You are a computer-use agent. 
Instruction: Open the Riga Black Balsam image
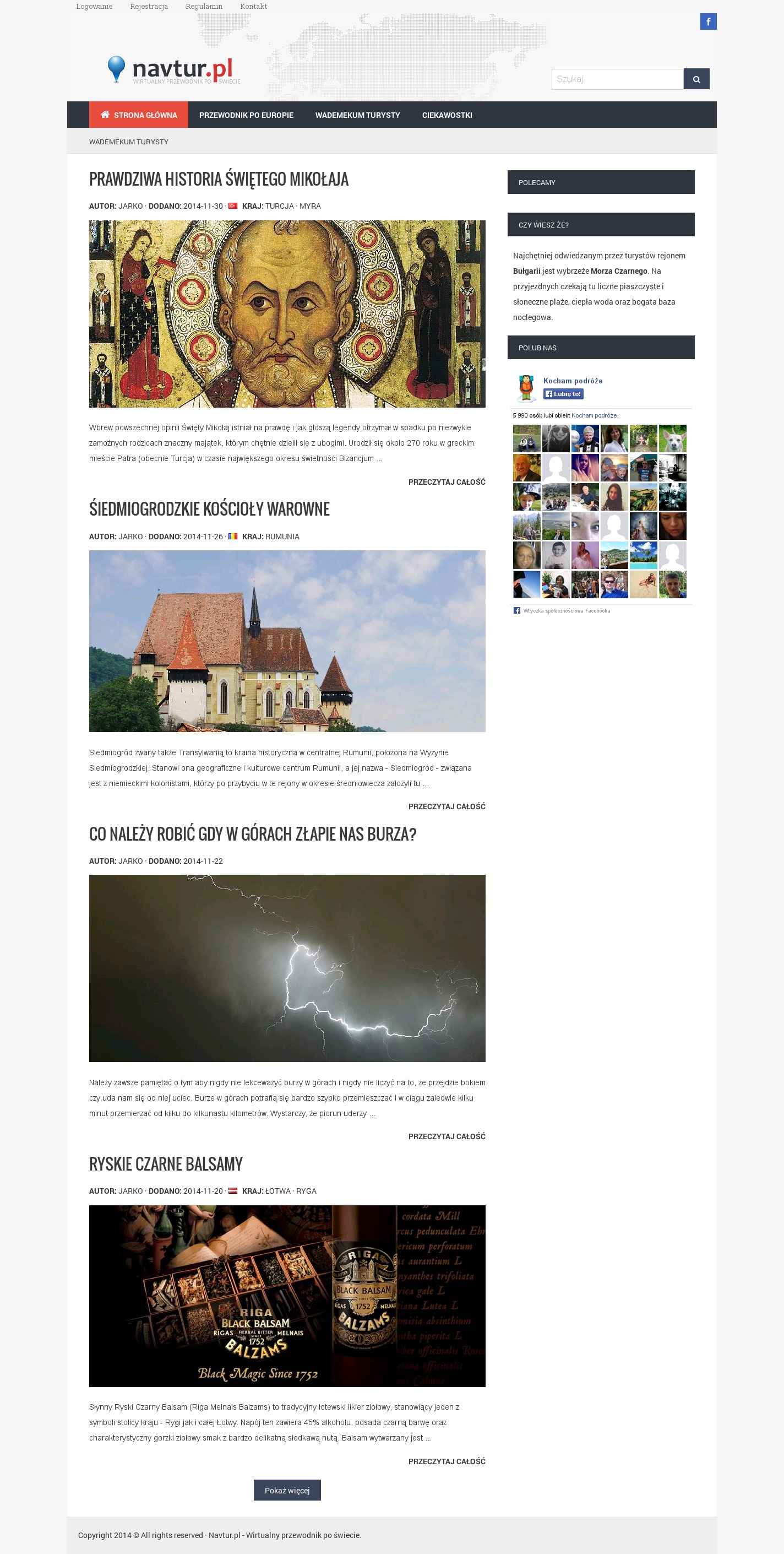tap(287, 1296)
